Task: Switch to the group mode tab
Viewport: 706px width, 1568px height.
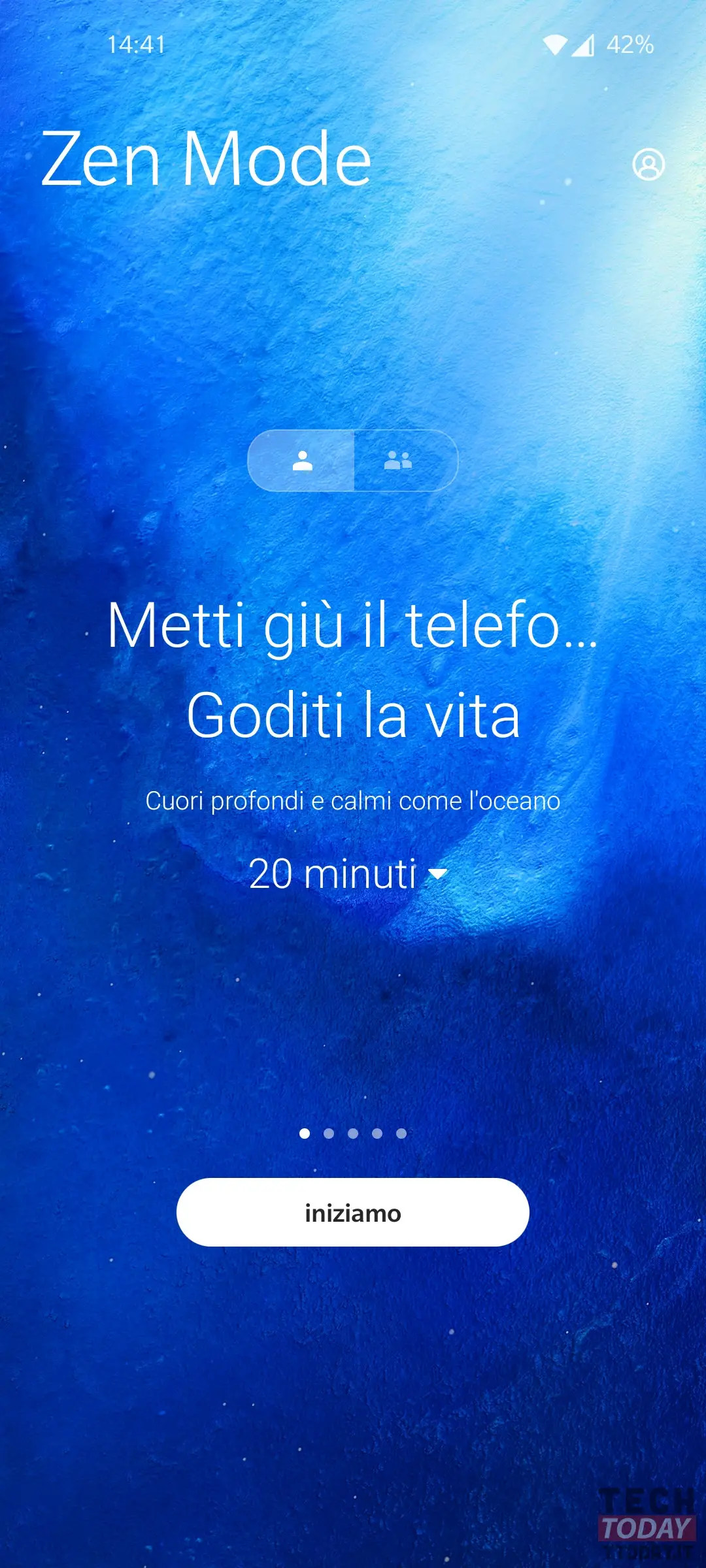Action: 398,461
